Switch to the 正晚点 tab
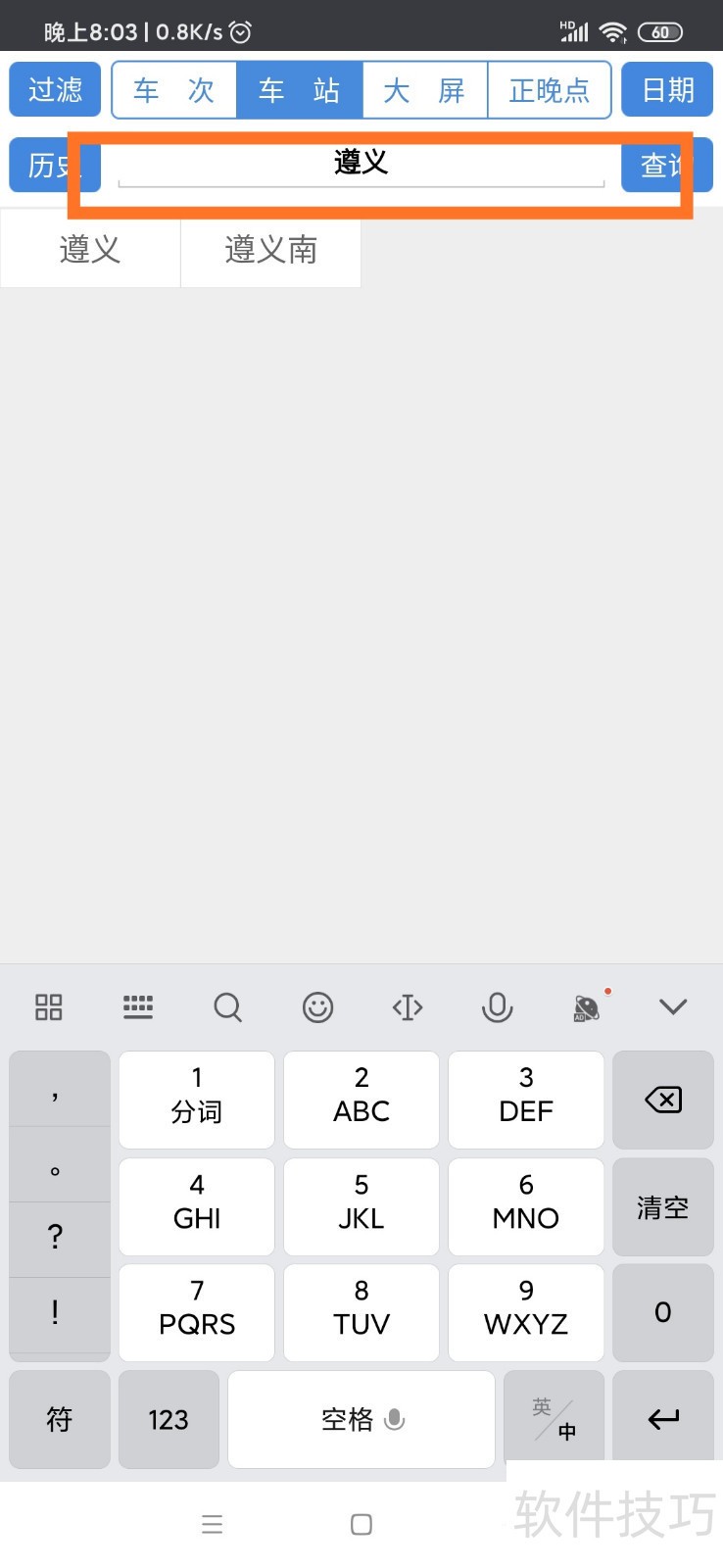Screen dimensions: 723x1568 tap(550, 90)
